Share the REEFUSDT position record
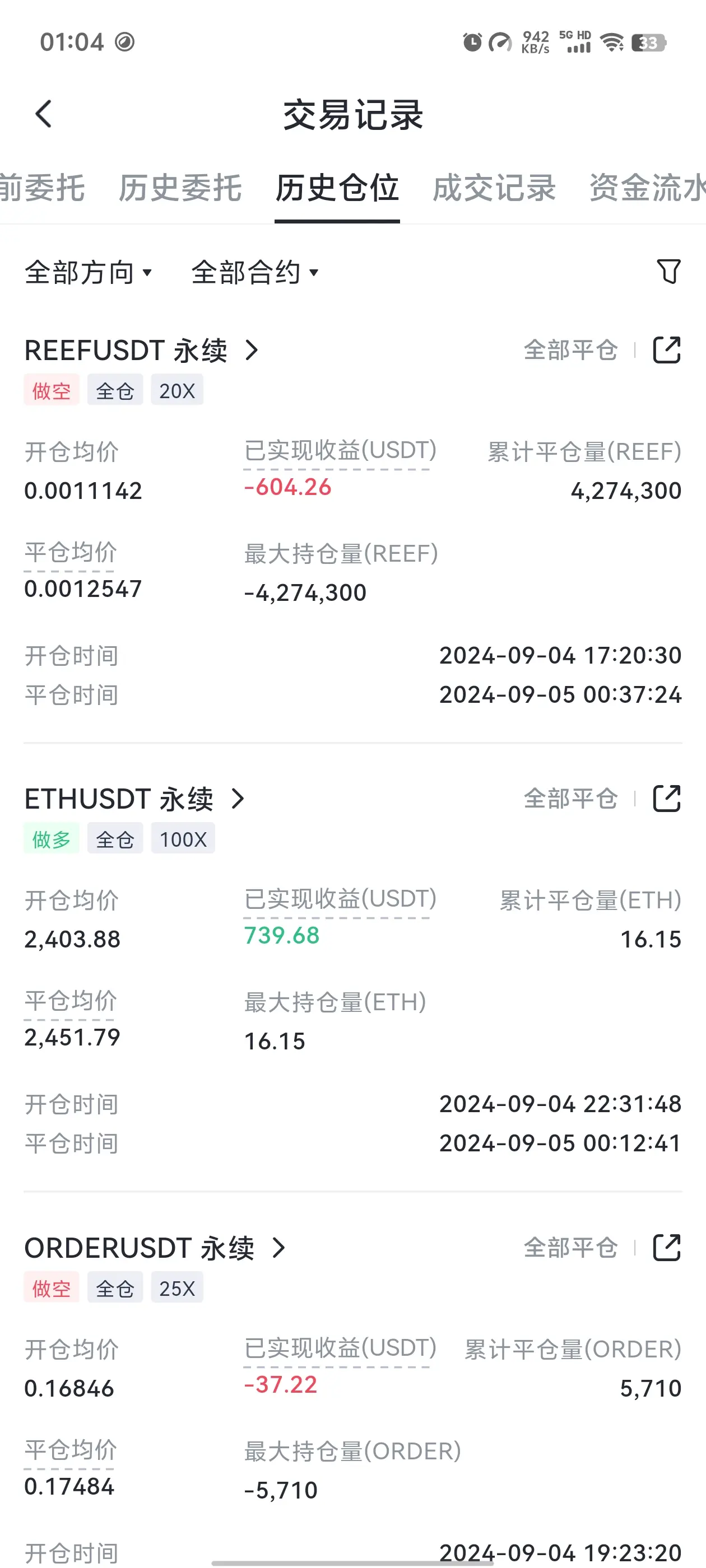The height and width of the screenshot is (1568, 706). pyautogui.click(x=666, y=350)
